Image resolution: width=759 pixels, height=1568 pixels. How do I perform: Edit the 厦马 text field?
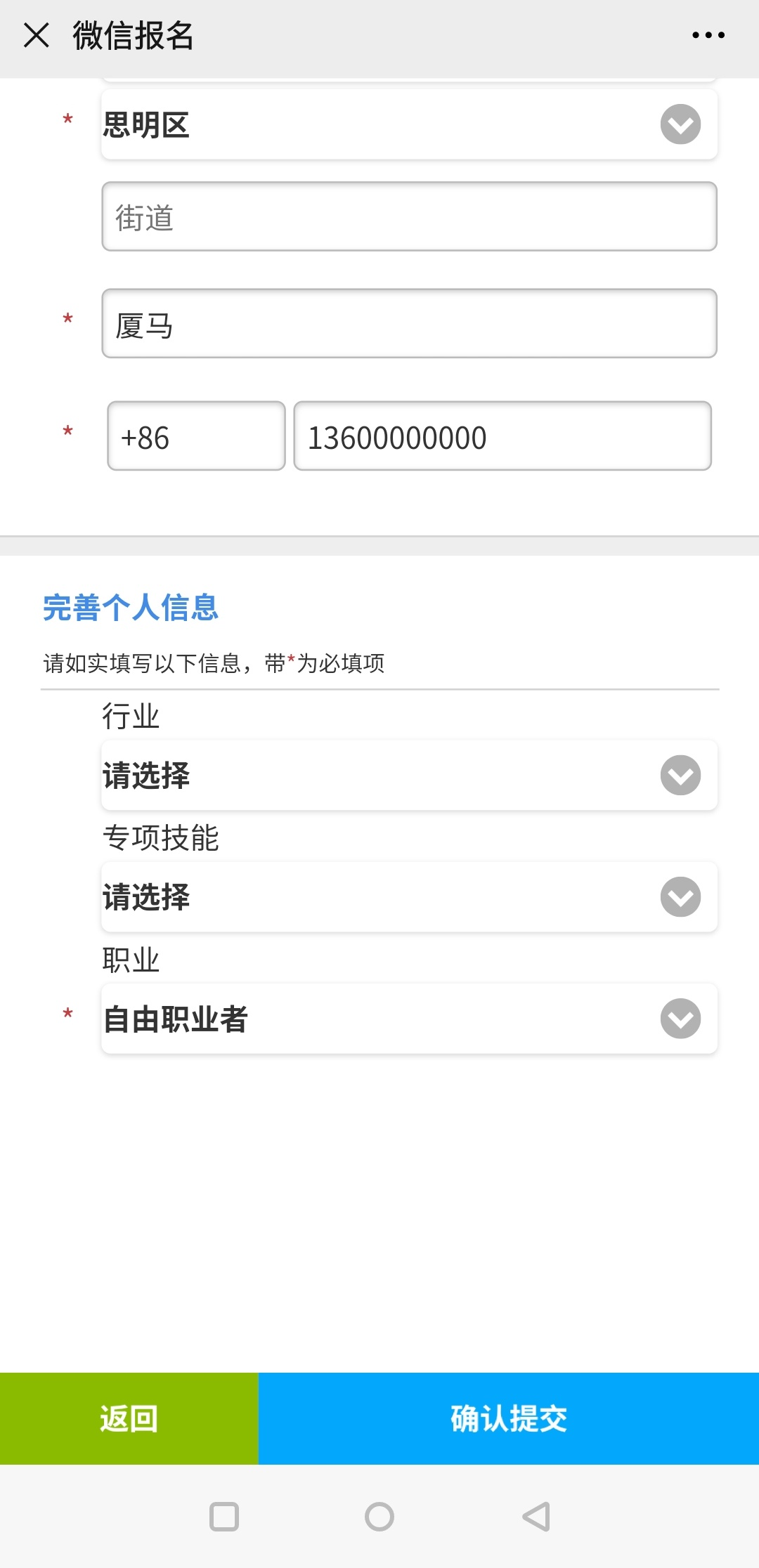point(409,323)
